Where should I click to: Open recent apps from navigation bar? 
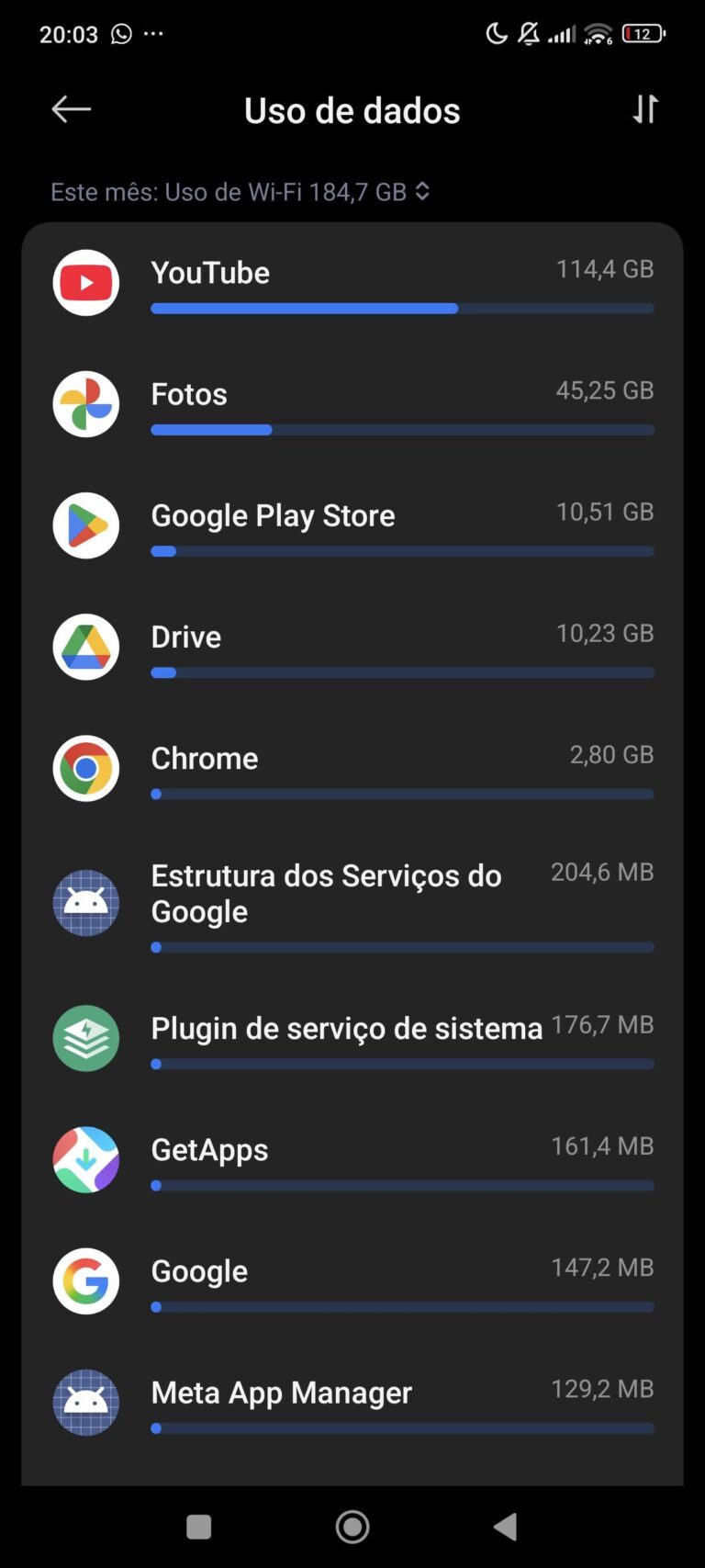click(199, 1527)
